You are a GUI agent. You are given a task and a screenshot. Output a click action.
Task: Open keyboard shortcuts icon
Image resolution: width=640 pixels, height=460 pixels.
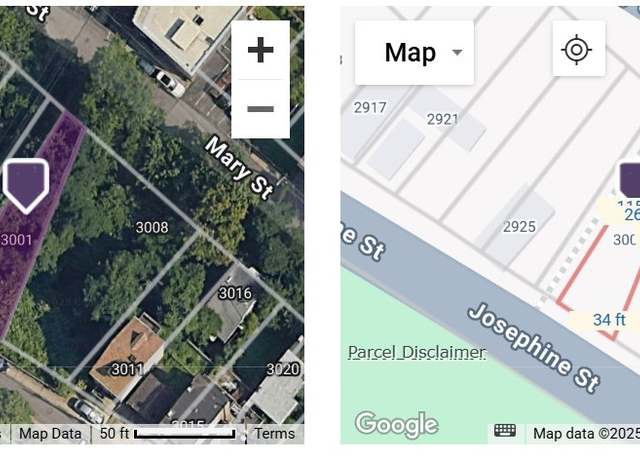point(505,432)
